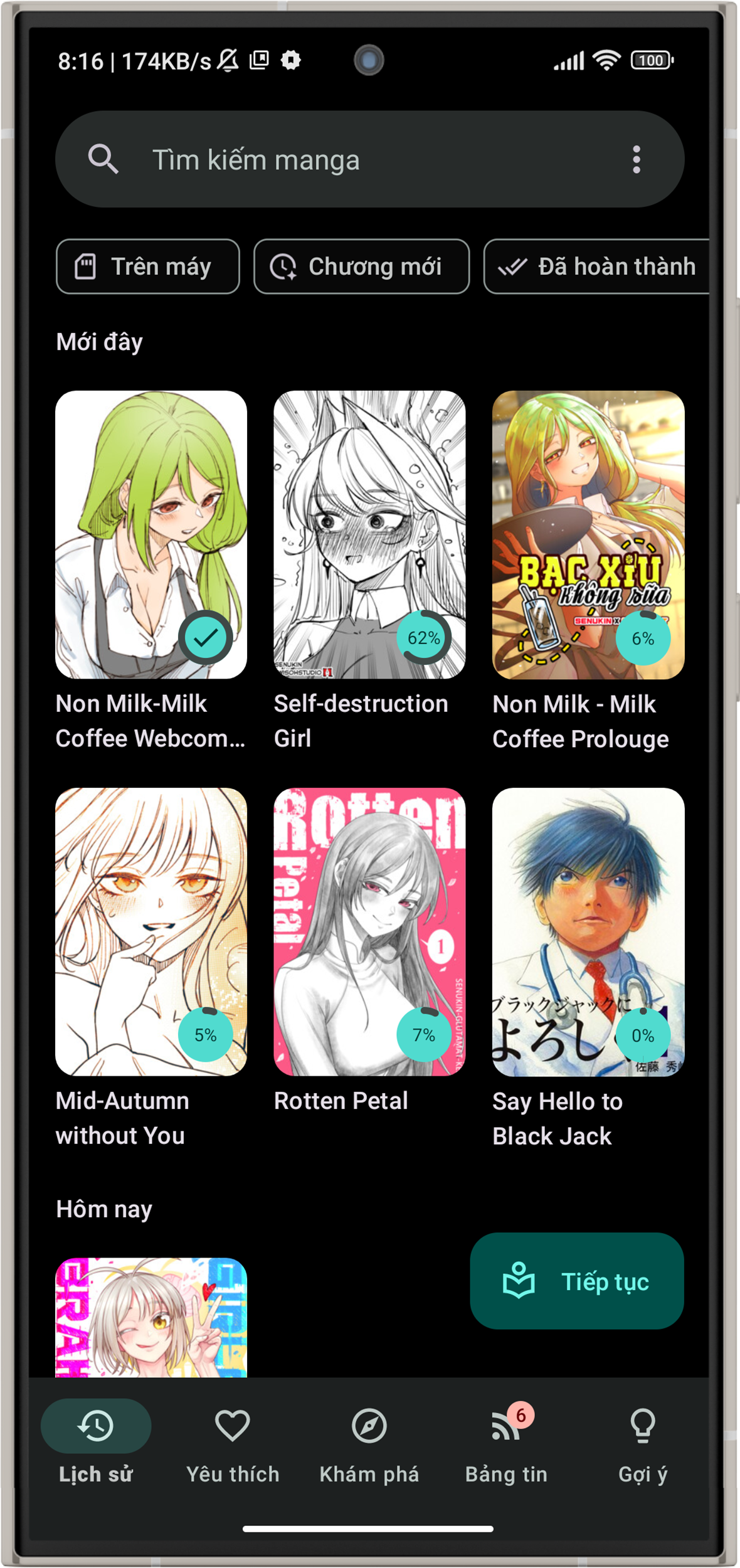Open the manga cover under Hôm nay
This screenshot has height=1568, width=740.
coord(151,1317)
